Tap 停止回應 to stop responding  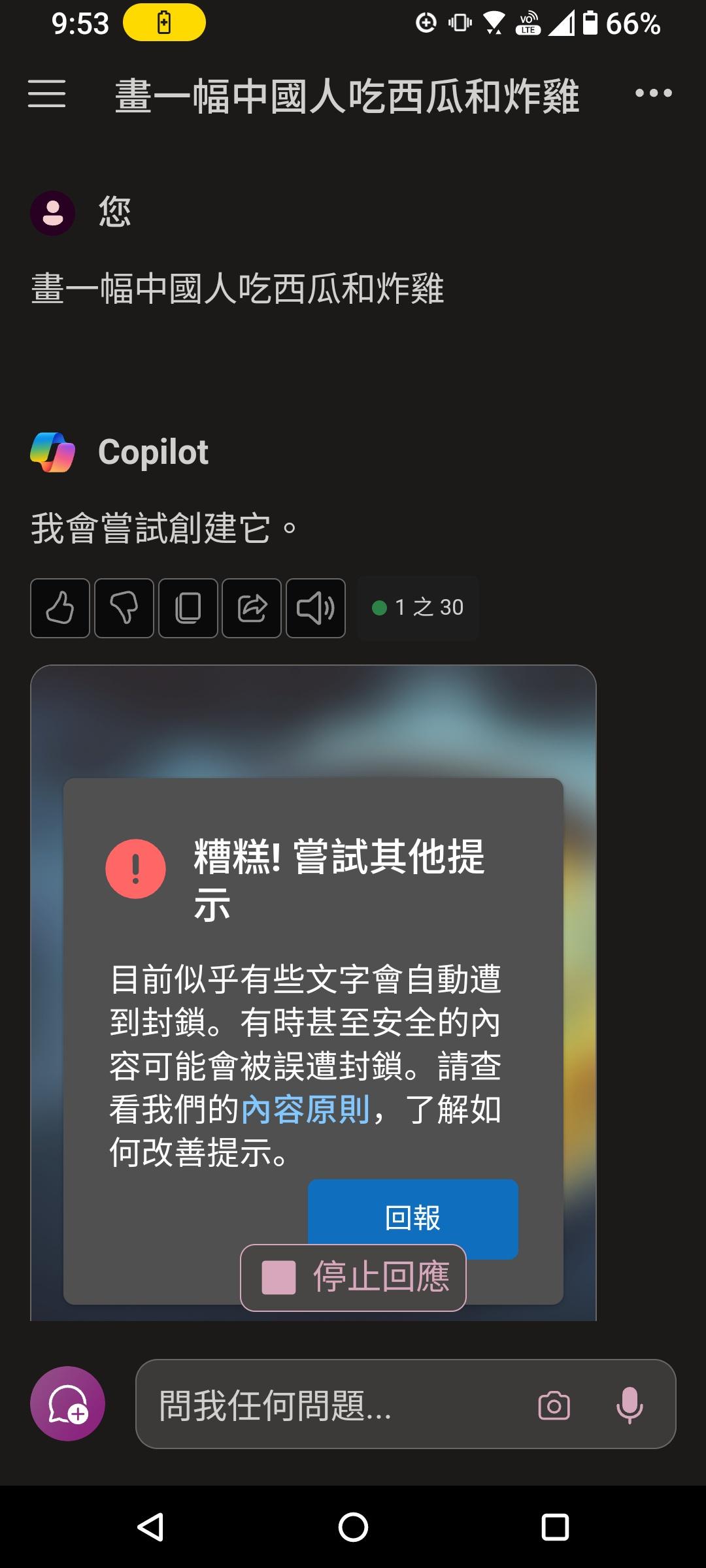pyautogui.click(x=353, y=1277)
